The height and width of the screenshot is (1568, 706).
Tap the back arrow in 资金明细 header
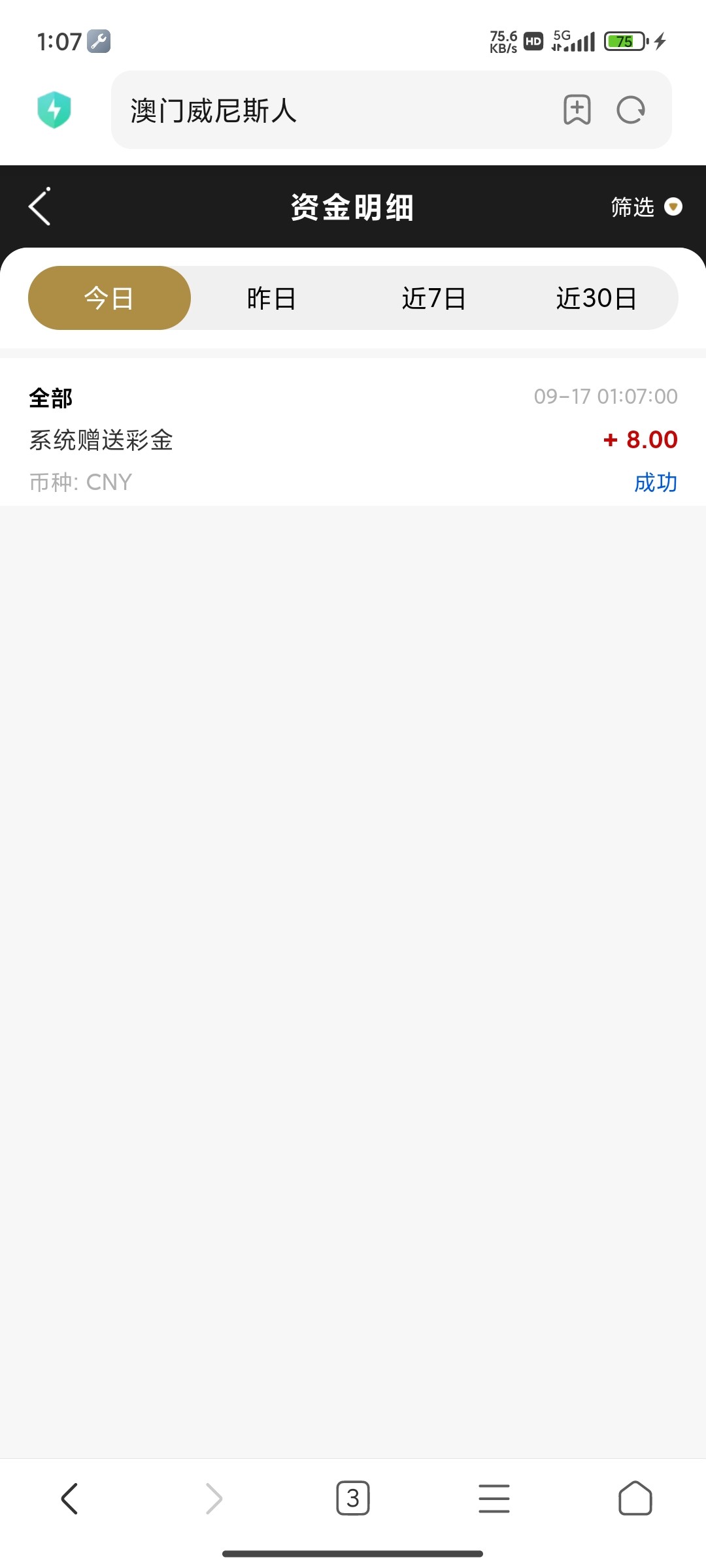point(40,207)
